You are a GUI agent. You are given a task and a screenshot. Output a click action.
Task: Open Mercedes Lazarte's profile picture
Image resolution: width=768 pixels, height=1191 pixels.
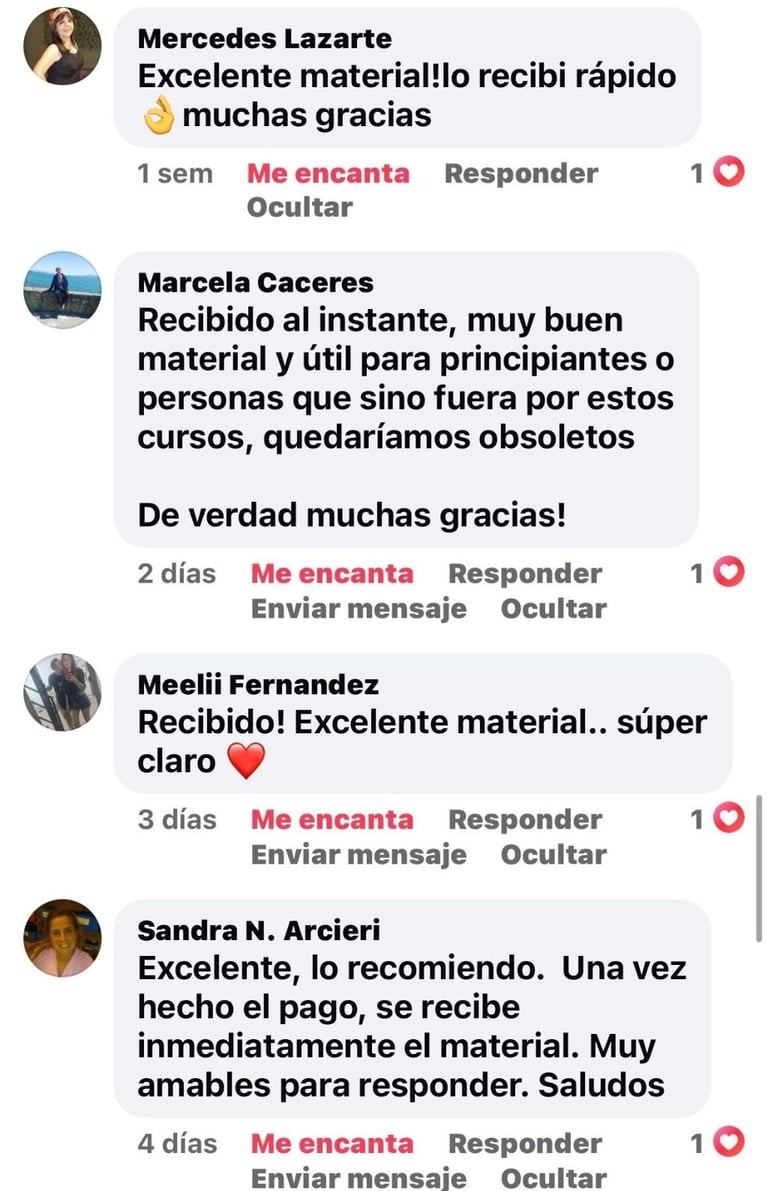click(62, 46)
